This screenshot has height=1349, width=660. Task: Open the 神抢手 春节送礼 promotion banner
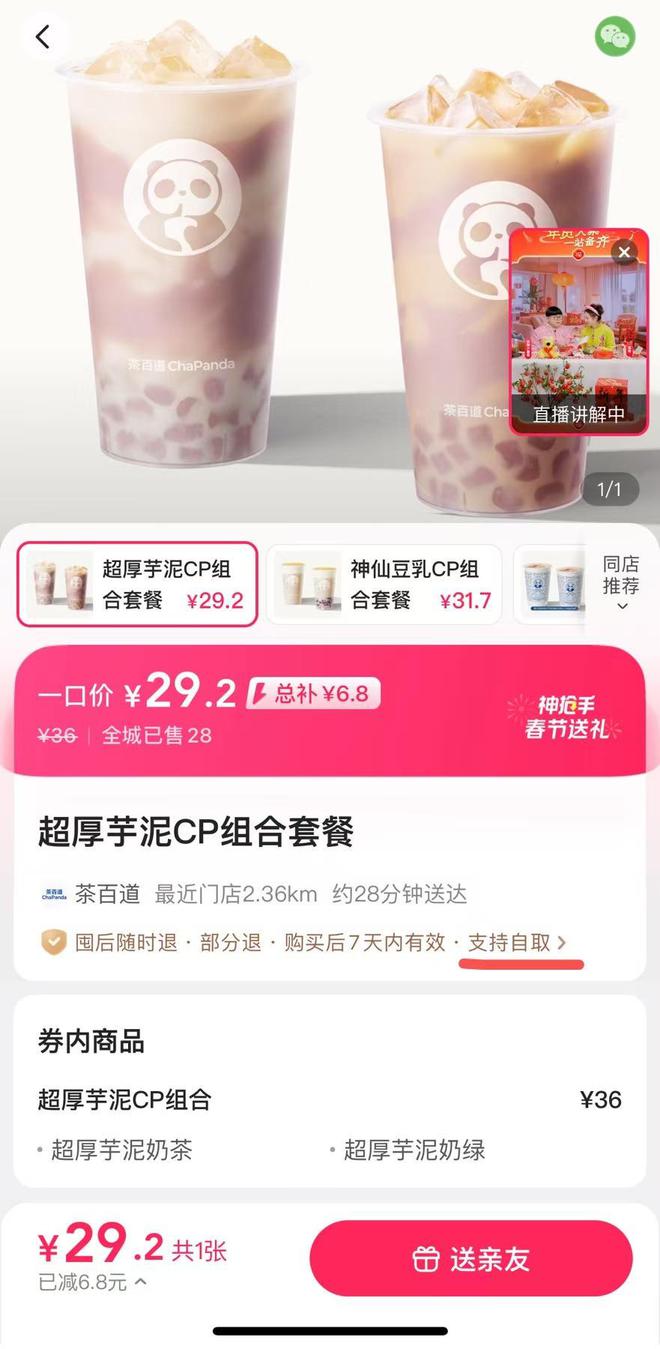coord(565,718)
